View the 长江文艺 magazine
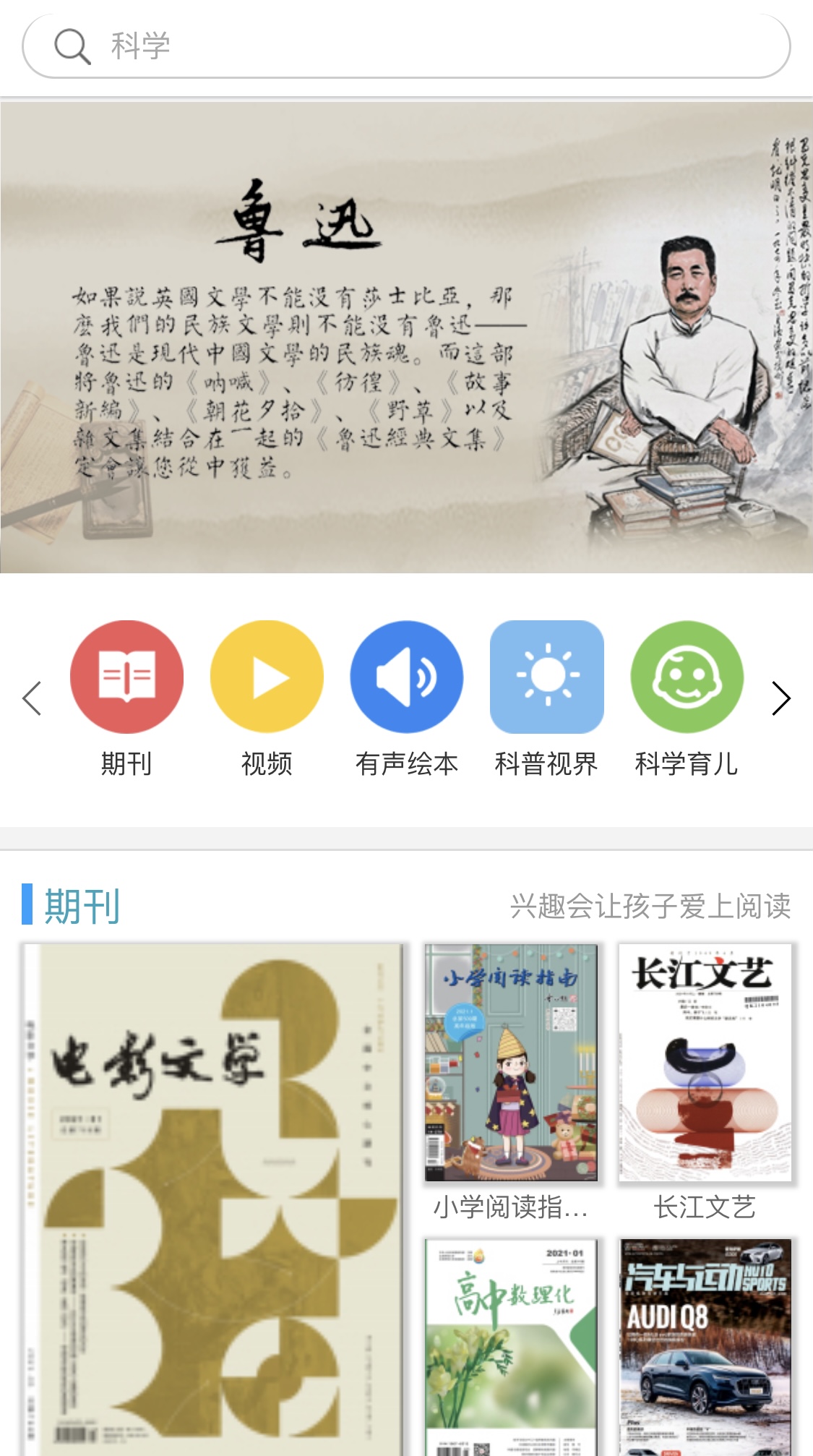 pos(705,1063)
